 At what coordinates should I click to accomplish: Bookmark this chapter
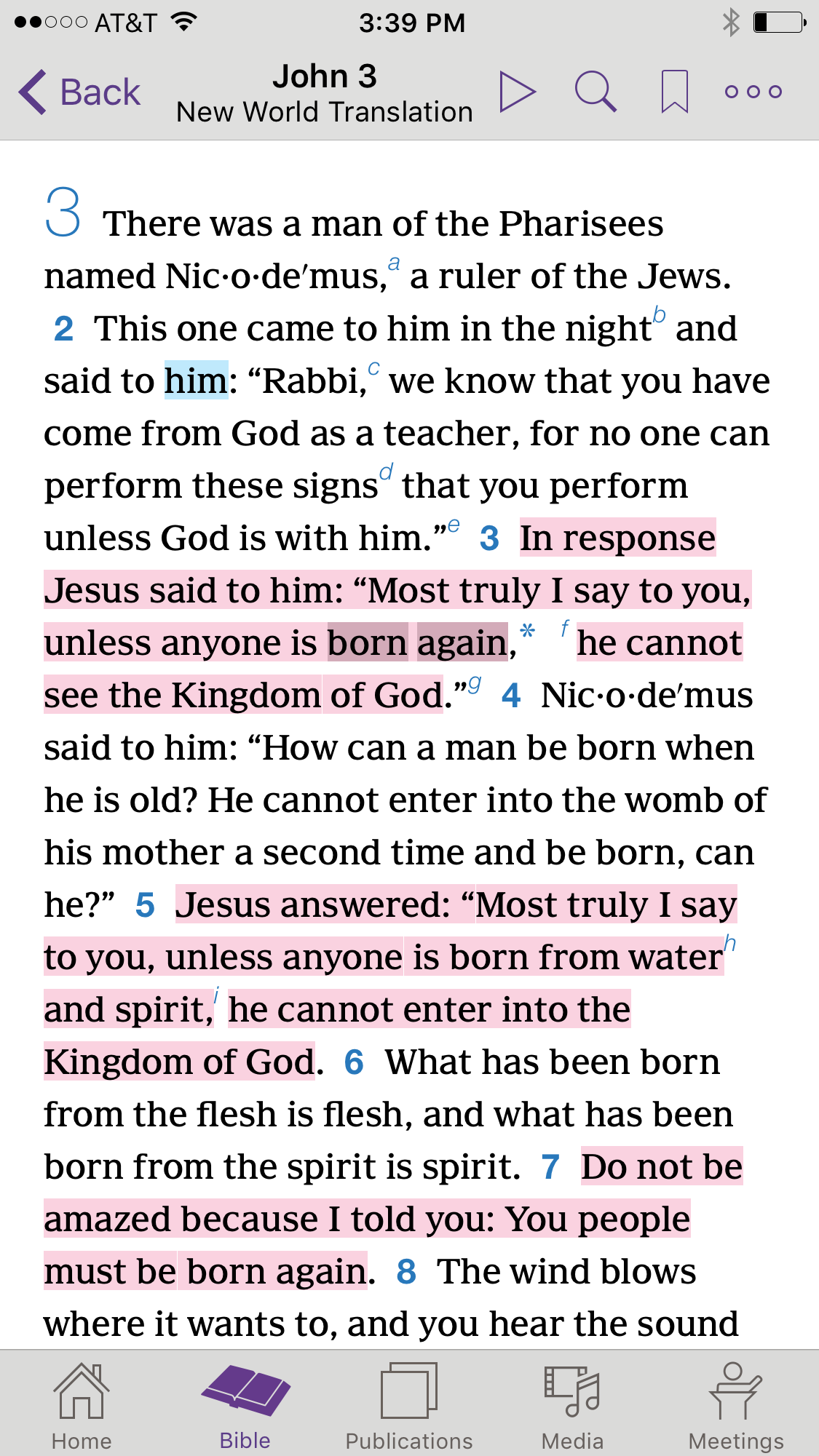click(674, 92)
